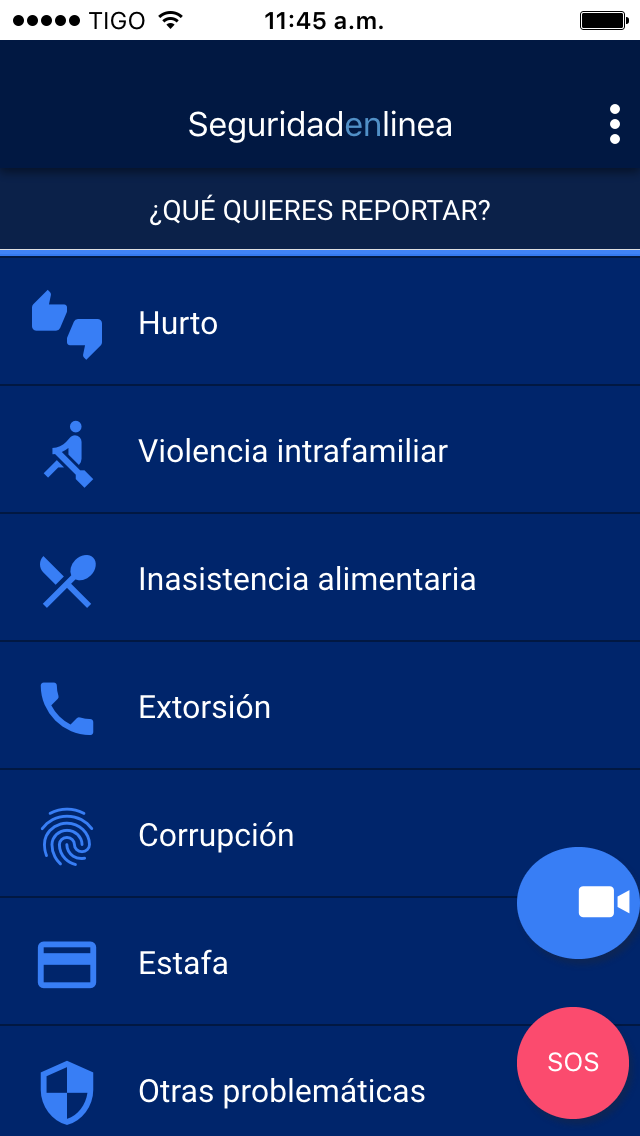Hit the red SOS emergency button
This screenshot has height=1136, width=640.
click(x=573, y=1063)
